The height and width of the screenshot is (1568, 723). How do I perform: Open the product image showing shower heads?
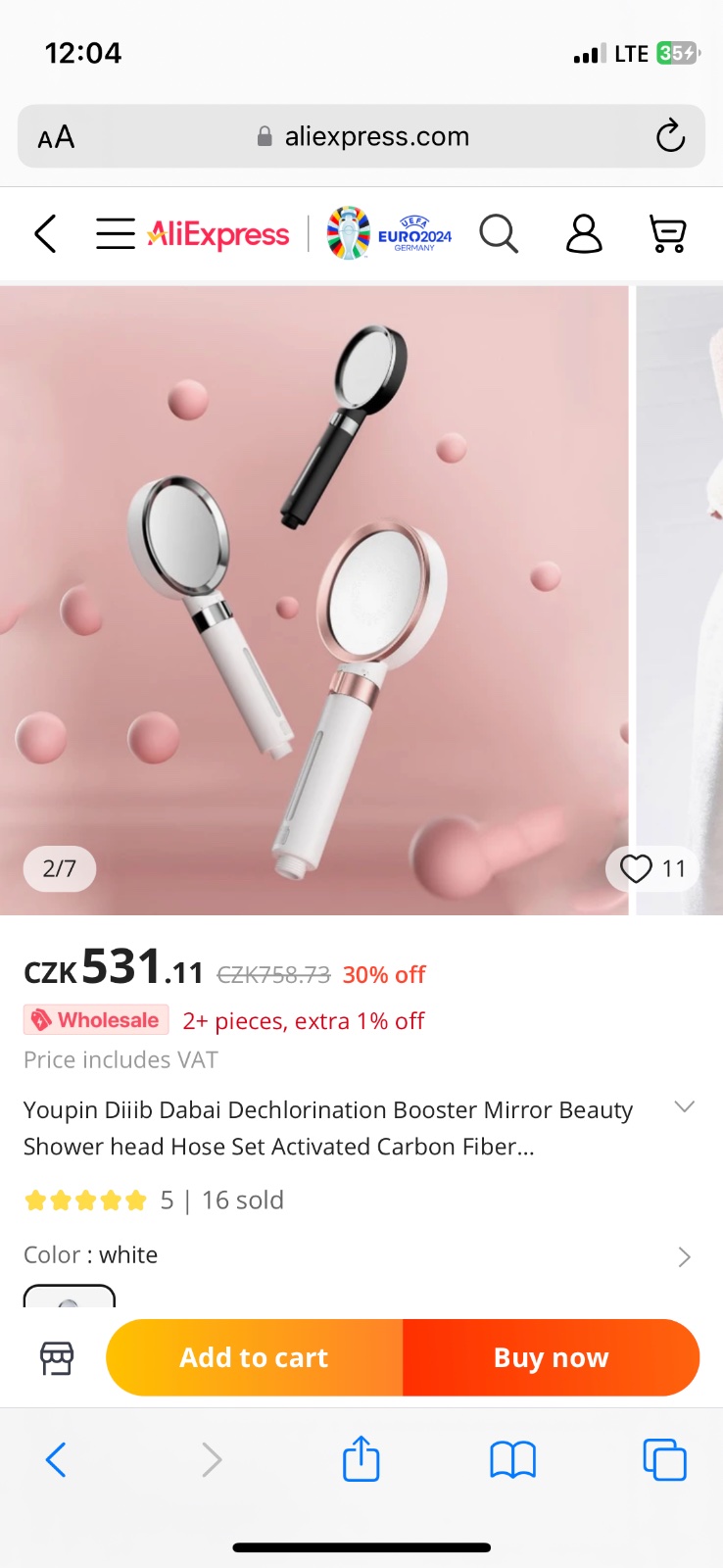coord(313,598)
